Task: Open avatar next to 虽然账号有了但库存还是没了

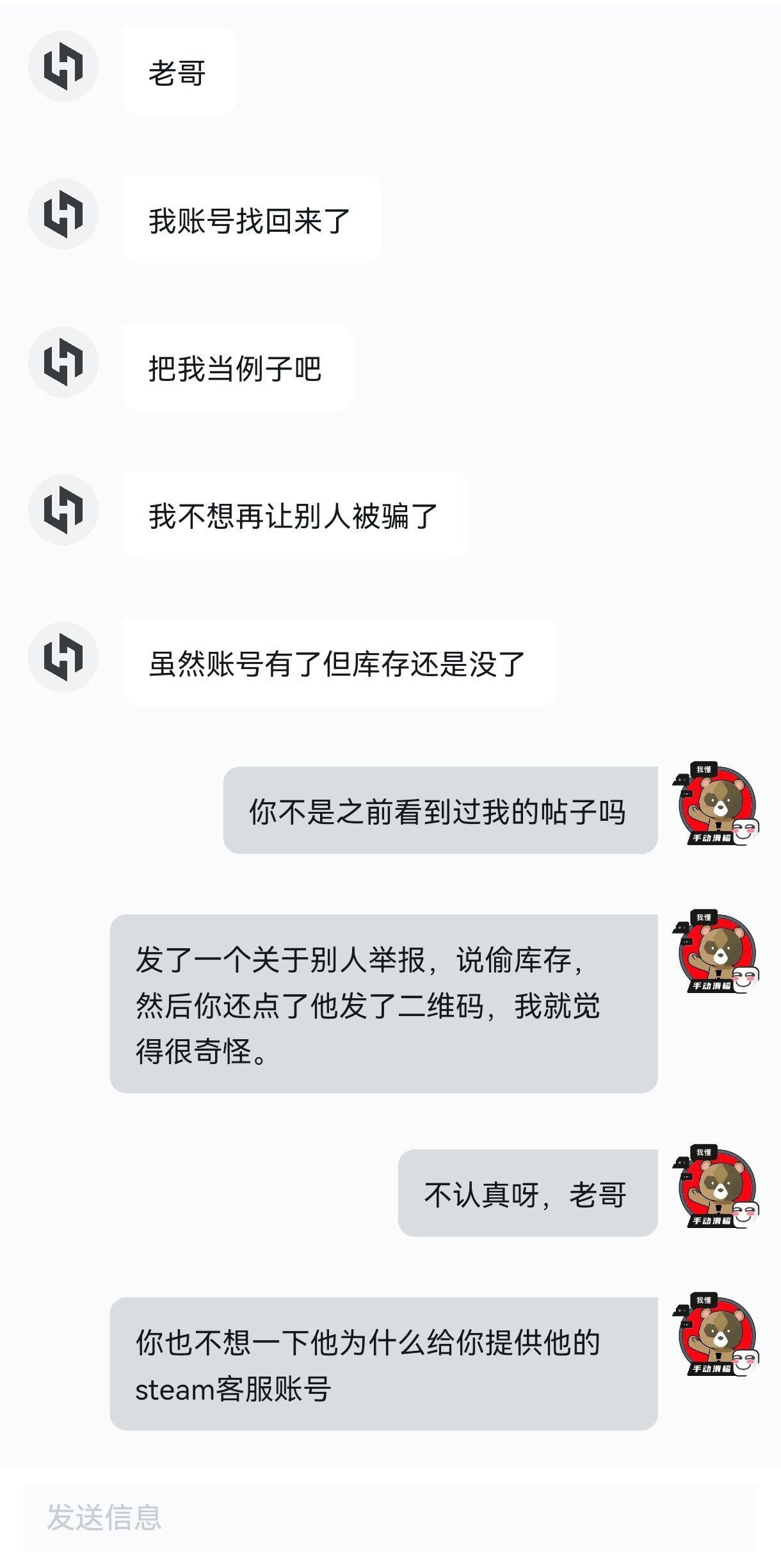Action: [63, 657]
